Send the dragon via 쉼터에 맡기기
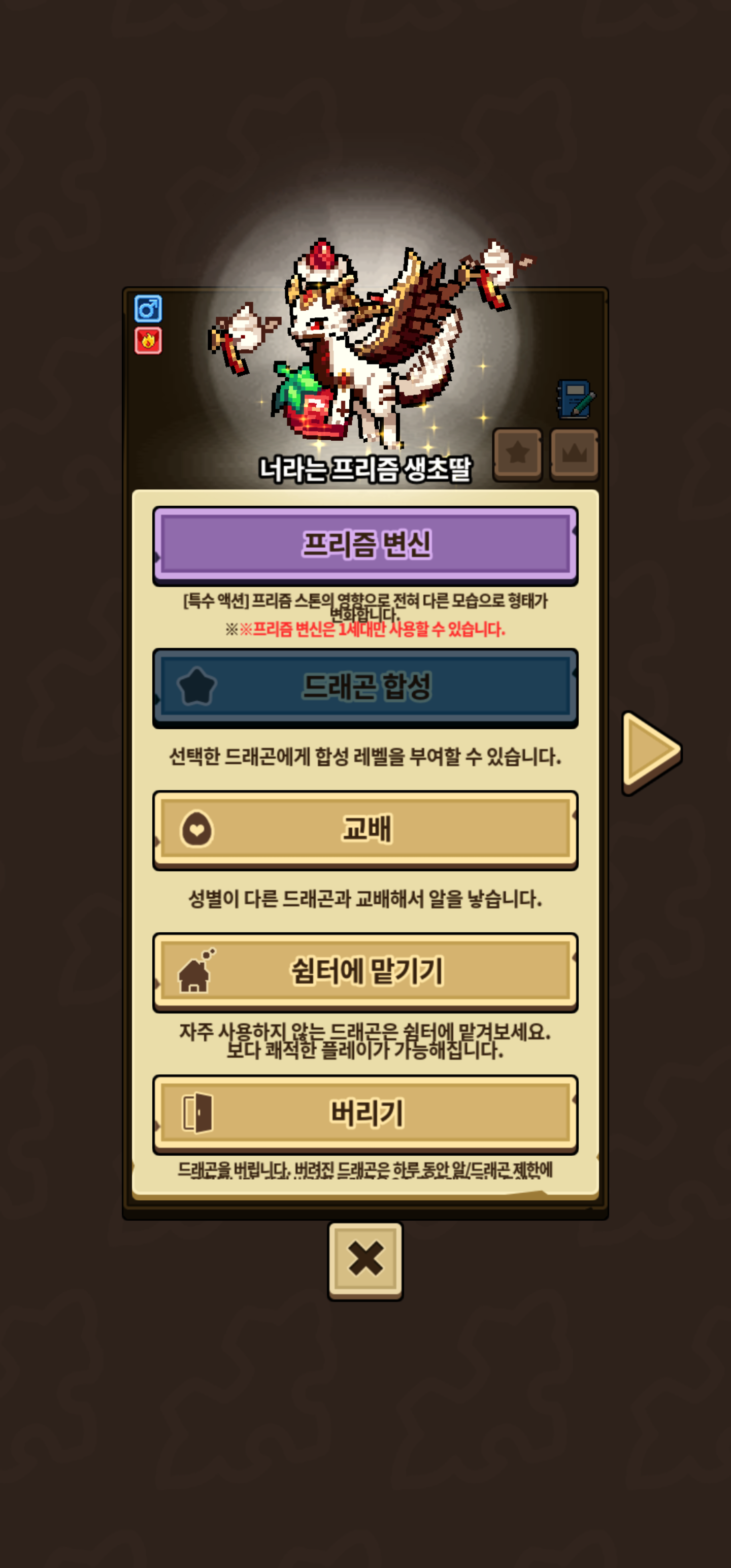731x1568 pixels. pyautogui.click(x=365, y=972)
